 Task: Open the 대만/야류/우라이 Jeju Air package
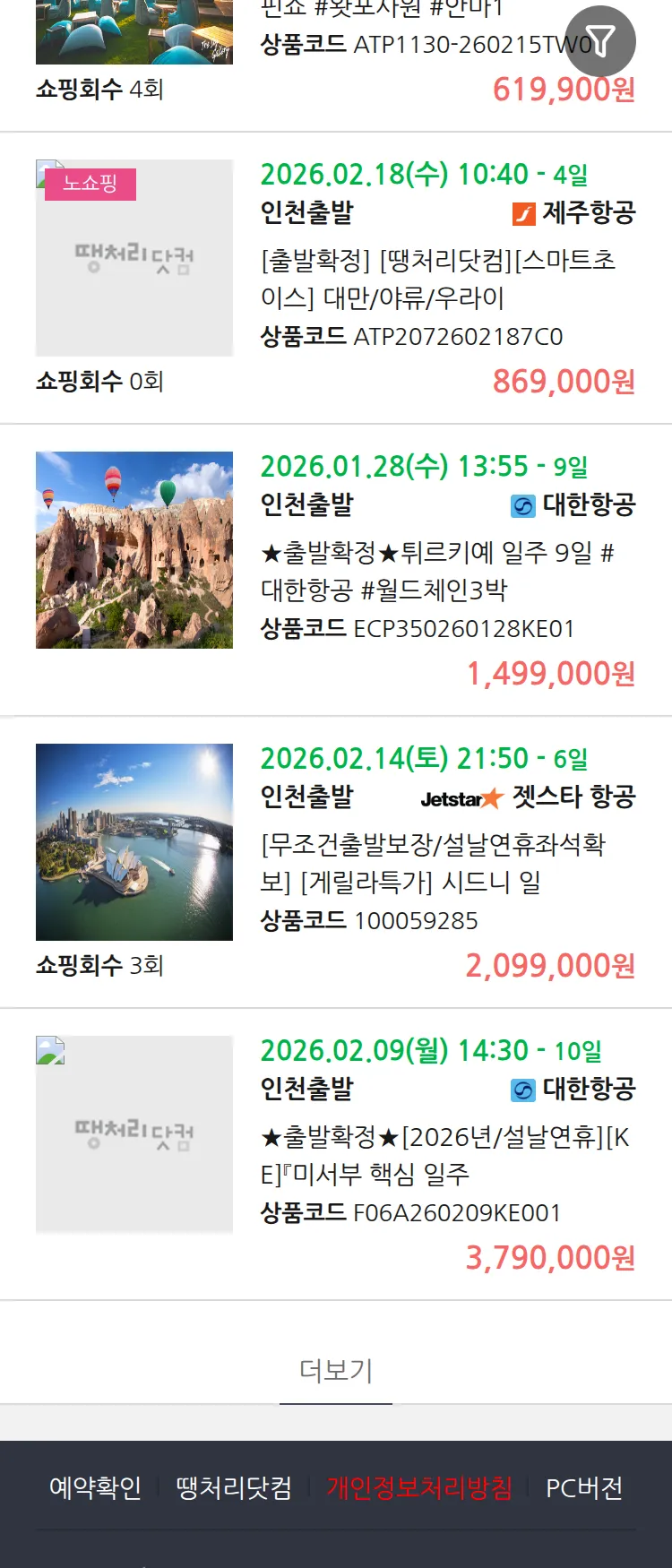[x=437, y=279]
